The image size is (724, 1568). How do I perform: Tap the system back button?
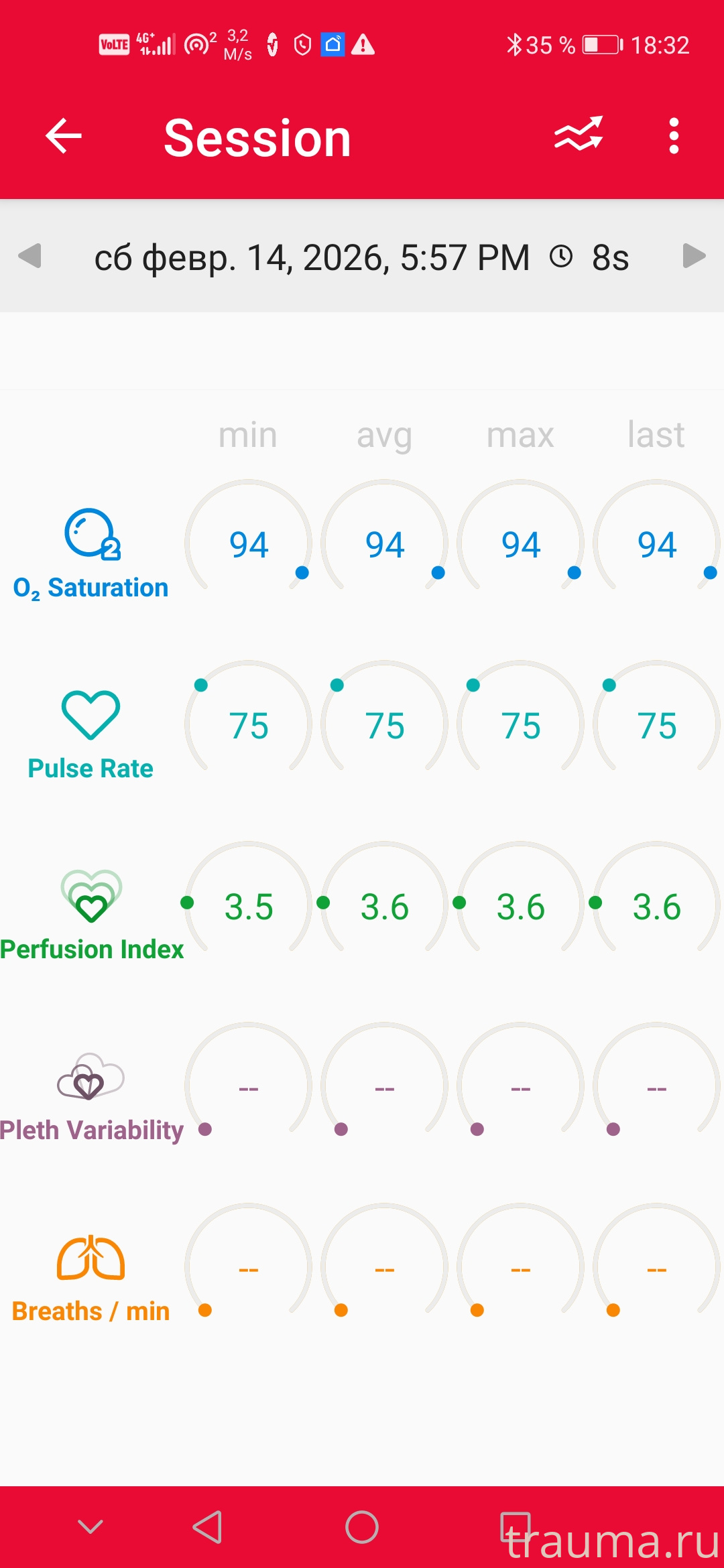coord(207,1527)
